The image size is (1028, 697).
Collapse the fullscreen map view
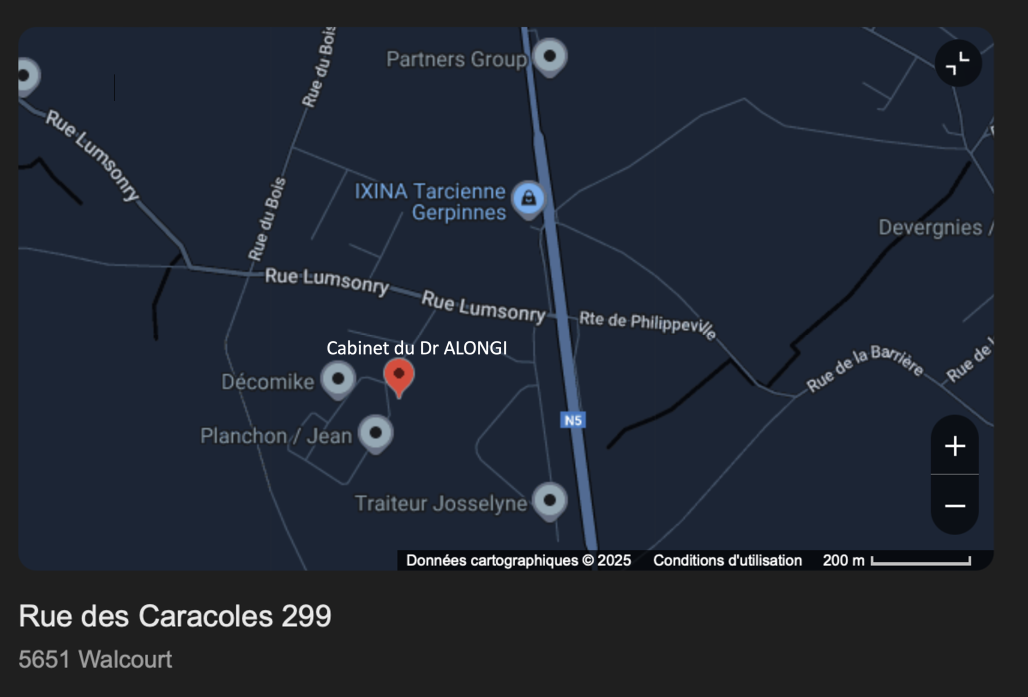[x=957, y=63]
